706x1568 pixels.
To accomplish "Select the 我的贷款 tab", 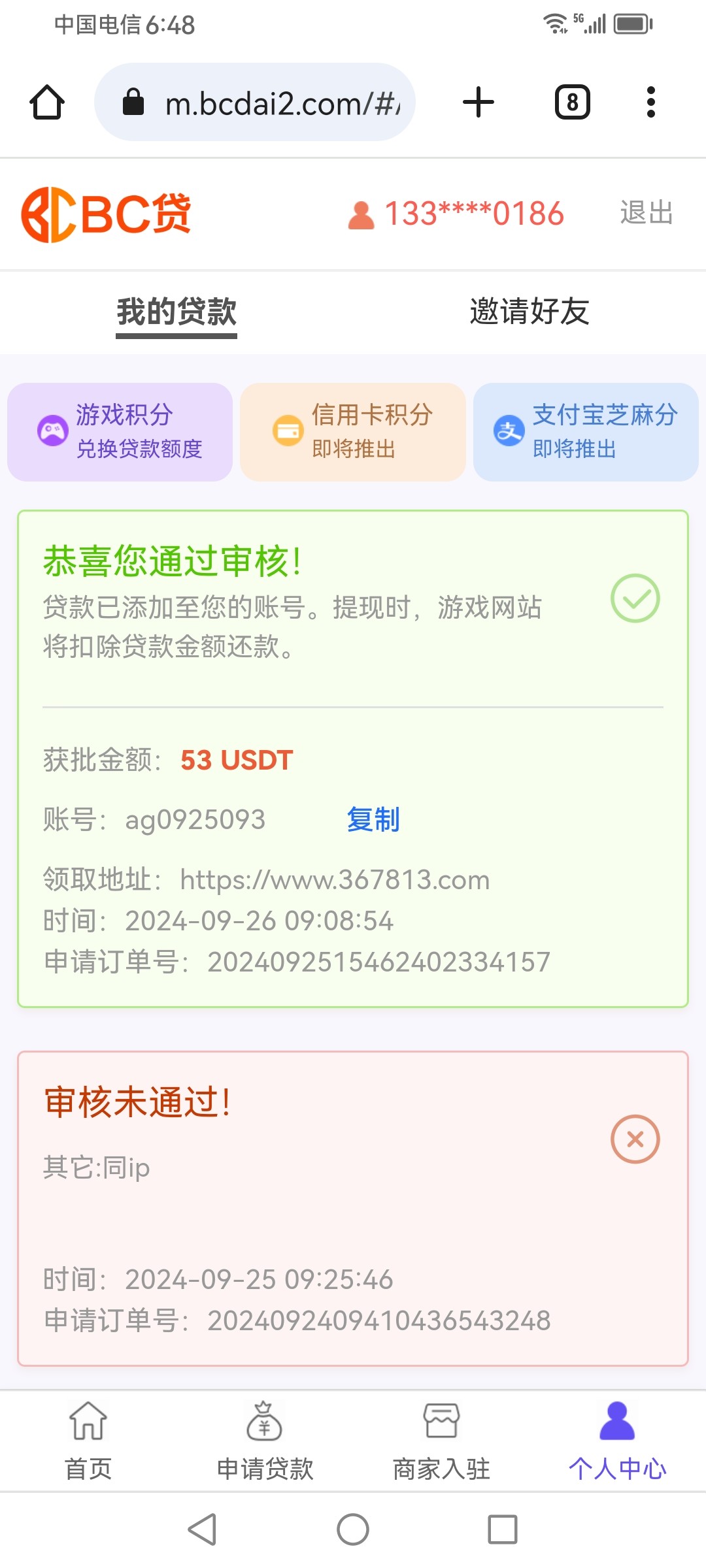I will click(x=176, y=312).
